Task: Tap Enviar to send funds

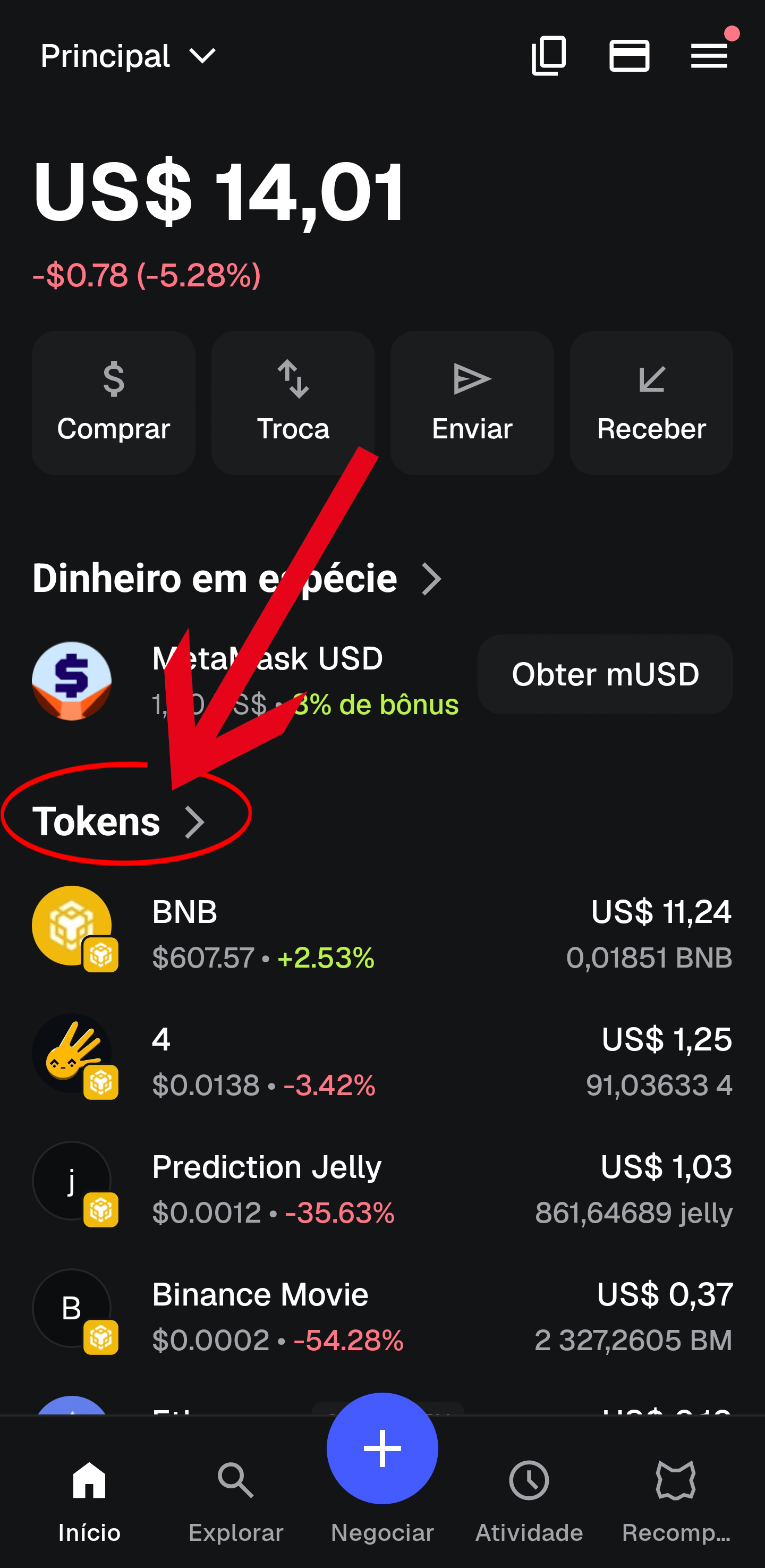Action: 472,402
